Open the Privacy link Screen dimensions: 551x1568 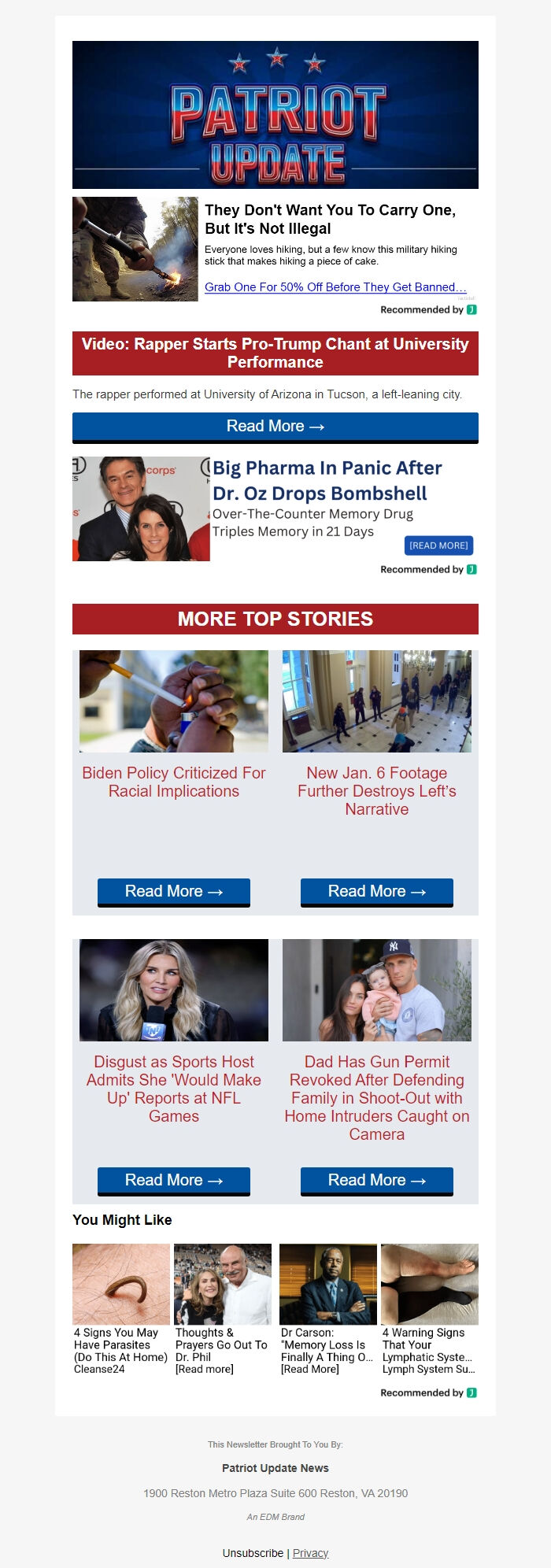tap(310, 1553)
